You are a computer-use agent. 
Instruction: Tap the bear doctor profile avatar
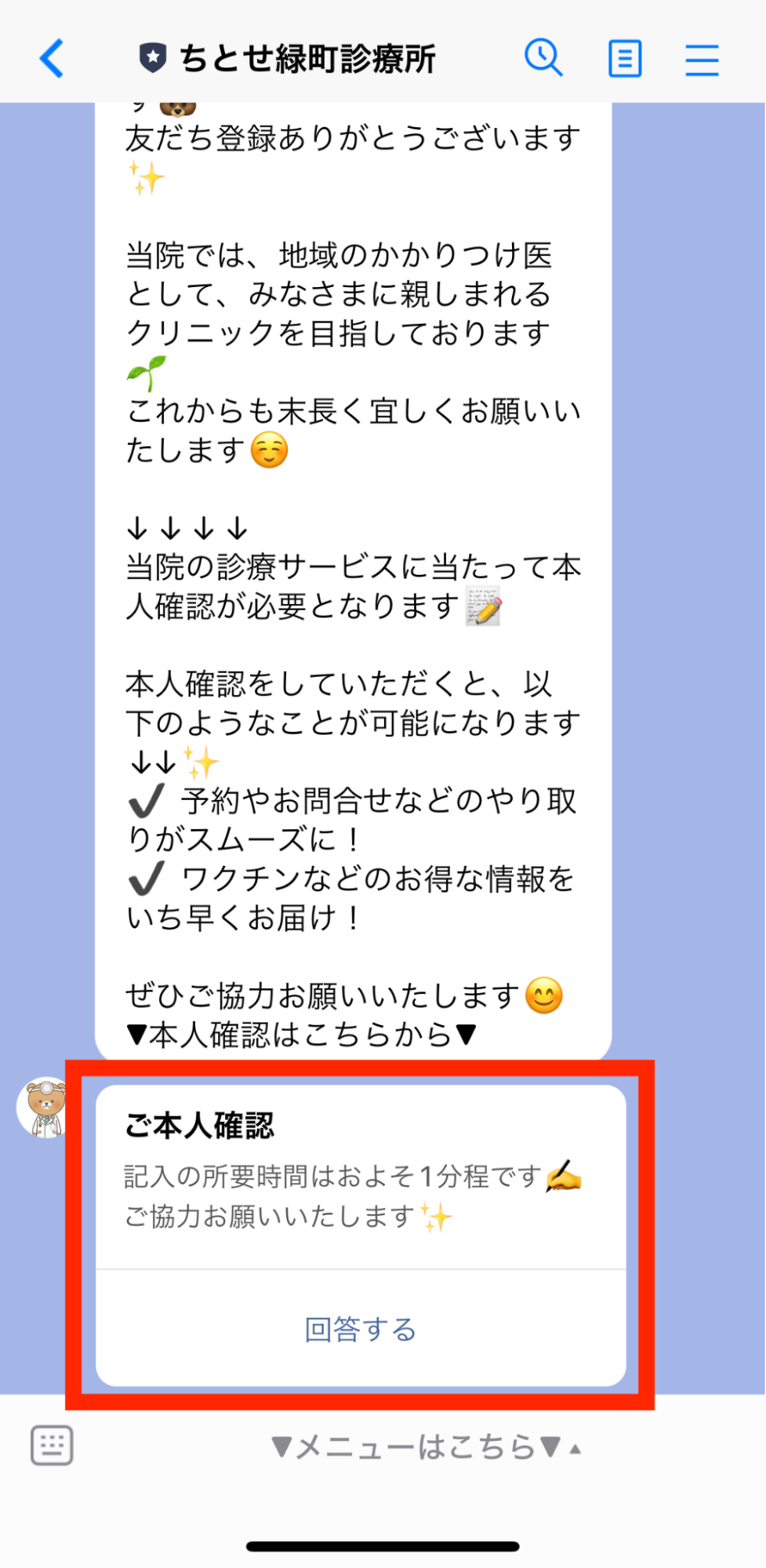[45, 1107]
